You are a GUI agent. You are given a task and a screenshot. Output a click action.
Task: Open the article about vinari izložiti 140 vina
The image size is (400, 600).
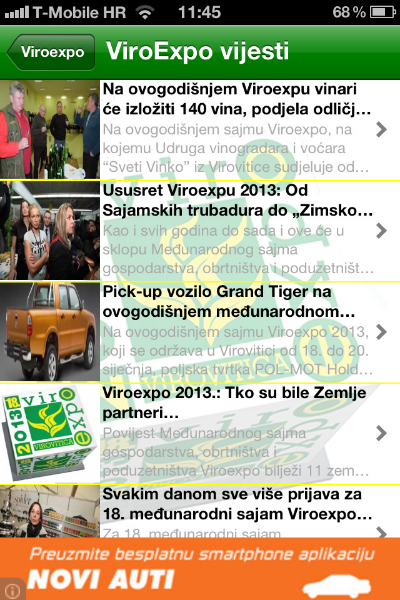pyautogui.click(x=200, y=130)
